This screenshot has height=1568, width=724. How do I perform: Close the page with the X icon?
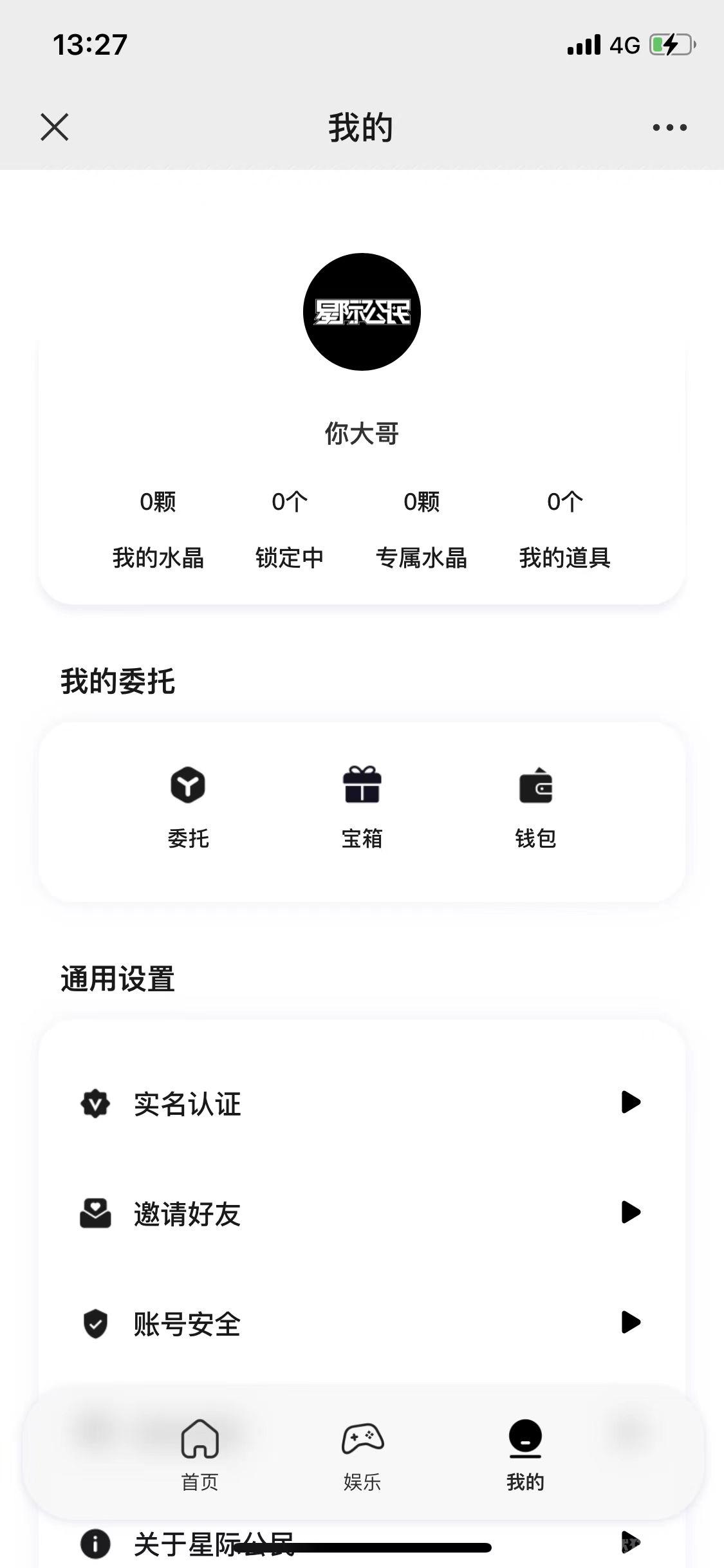click(55, 127)
